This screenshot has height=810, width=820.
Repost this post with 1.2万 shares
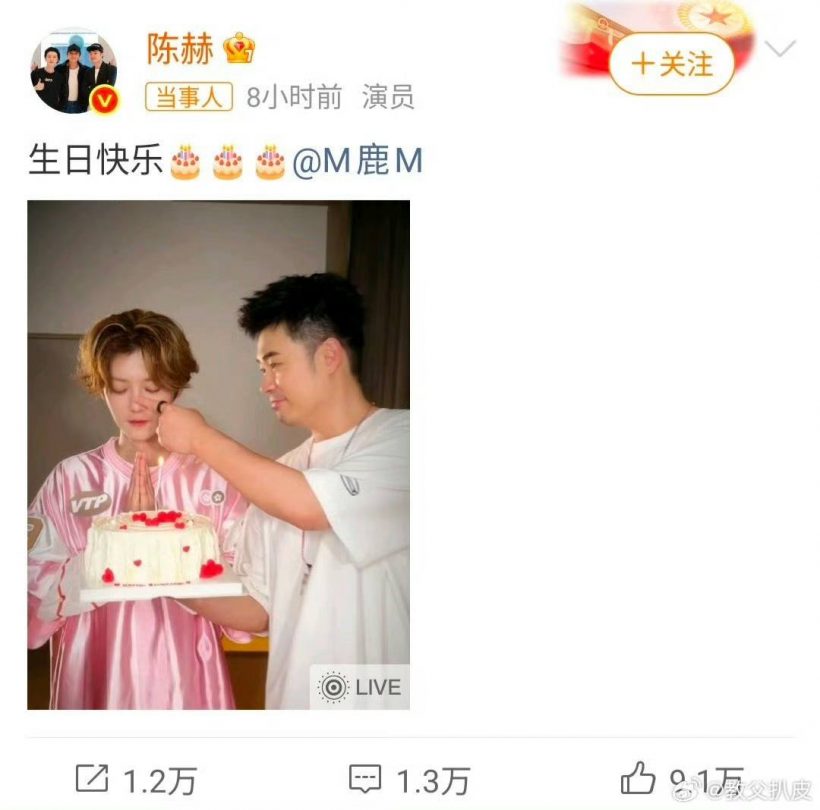(x=137, y=778)
